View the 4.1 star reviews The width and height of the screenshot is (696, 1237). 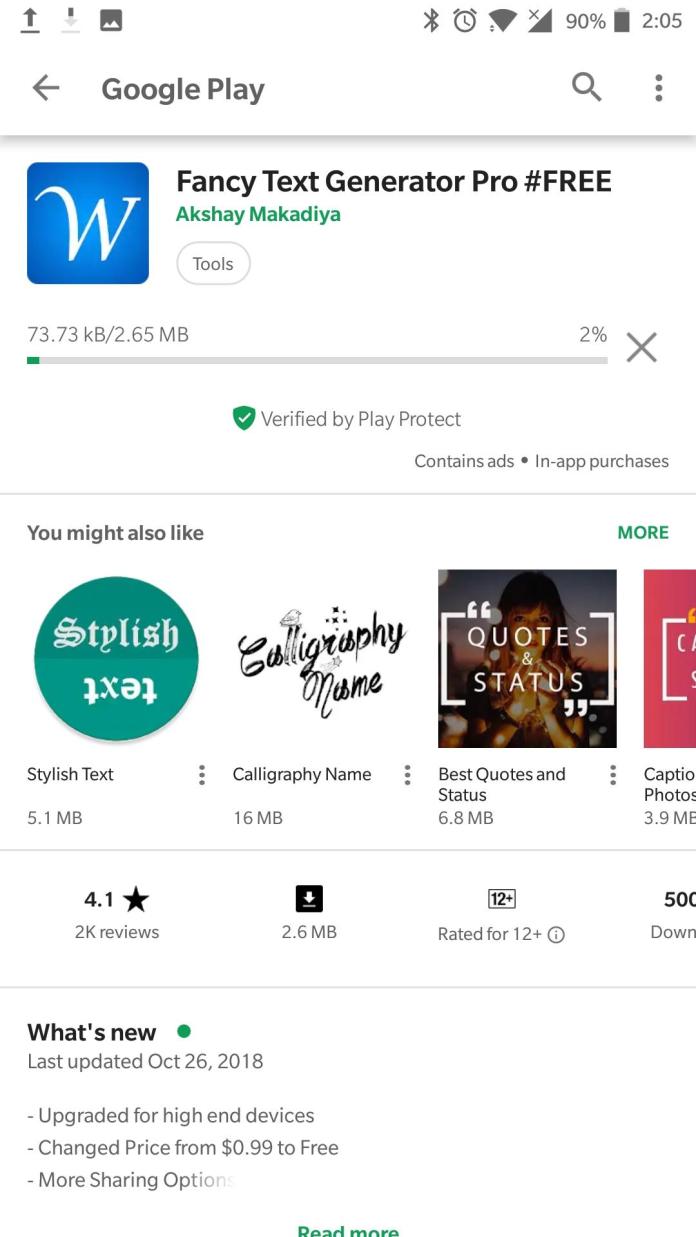pyautogui.click(x=116, y=914)
